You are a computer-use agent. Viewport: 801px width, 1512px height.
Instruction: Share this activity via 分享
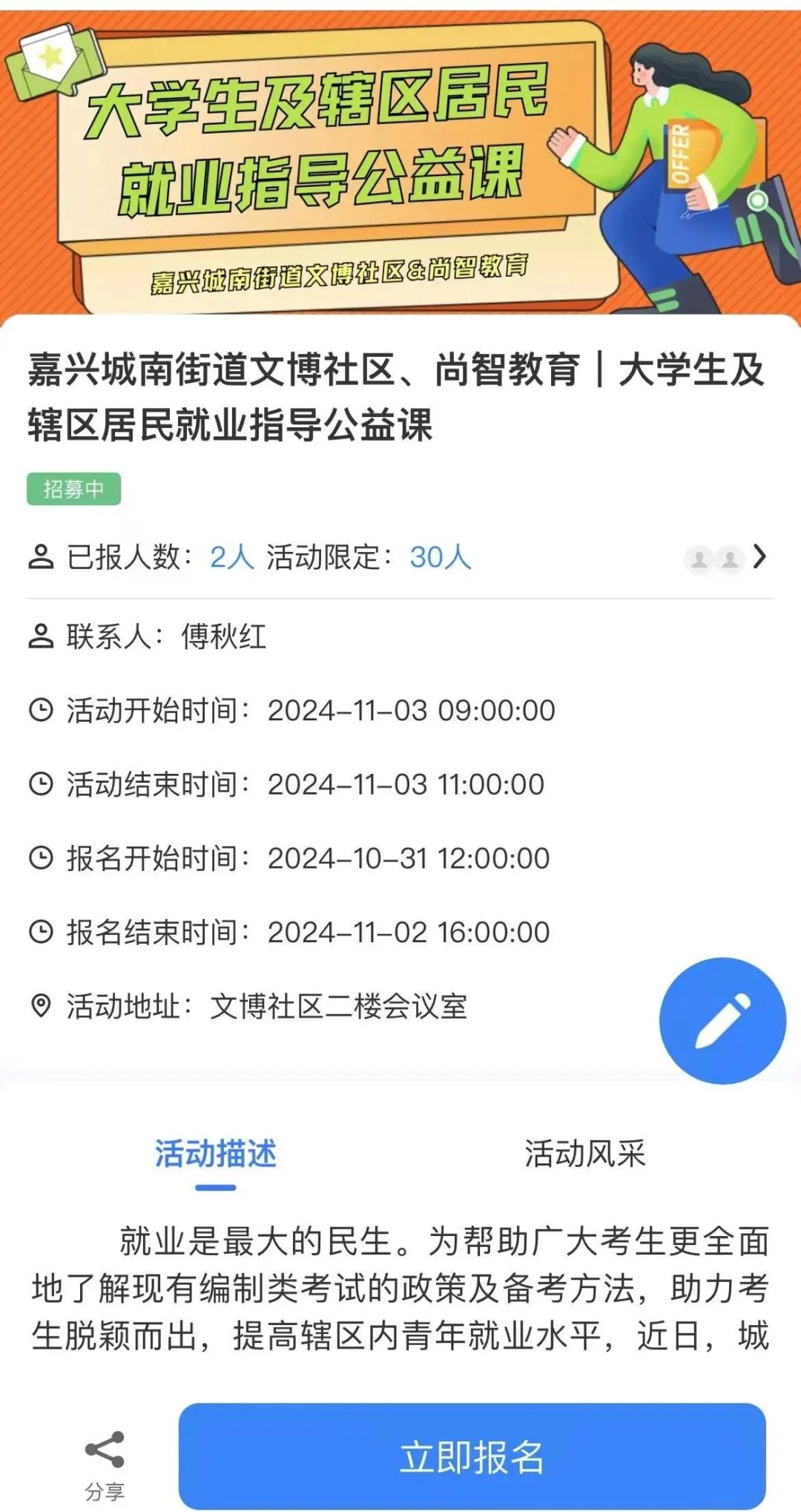click(x=105, y=1460)
